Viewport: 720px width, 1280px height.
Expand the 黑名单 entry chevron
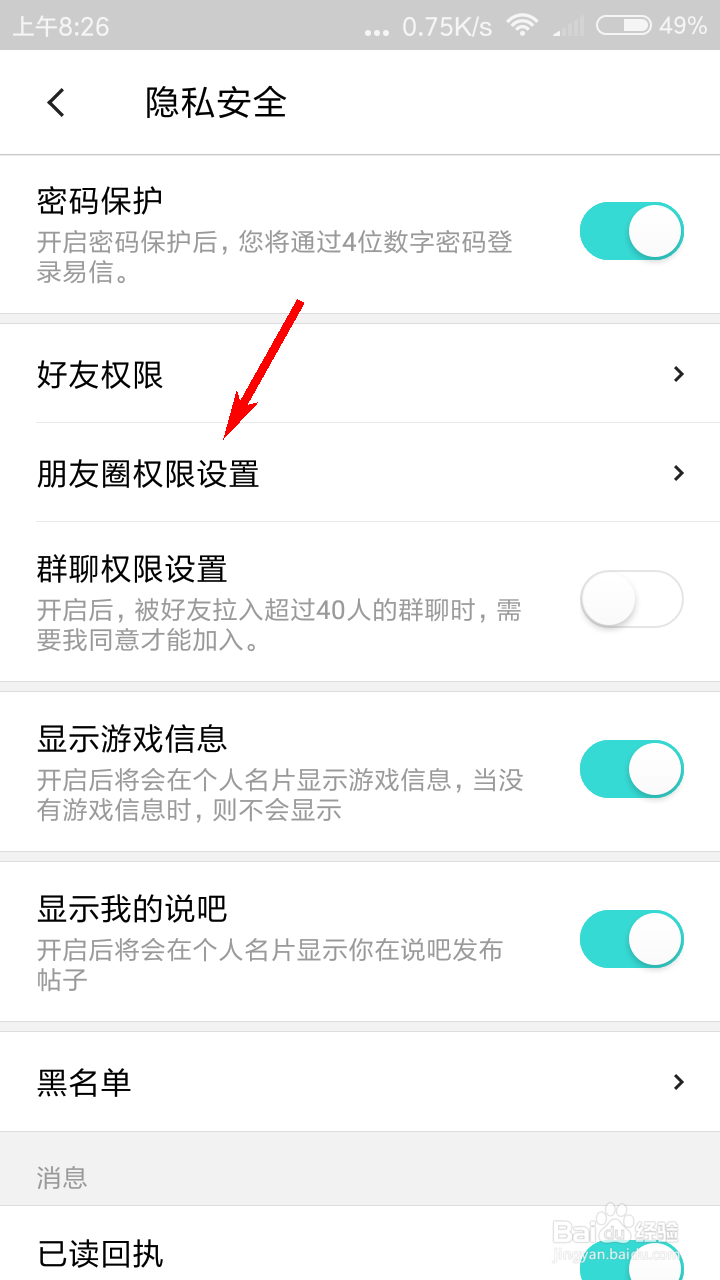677,1082
